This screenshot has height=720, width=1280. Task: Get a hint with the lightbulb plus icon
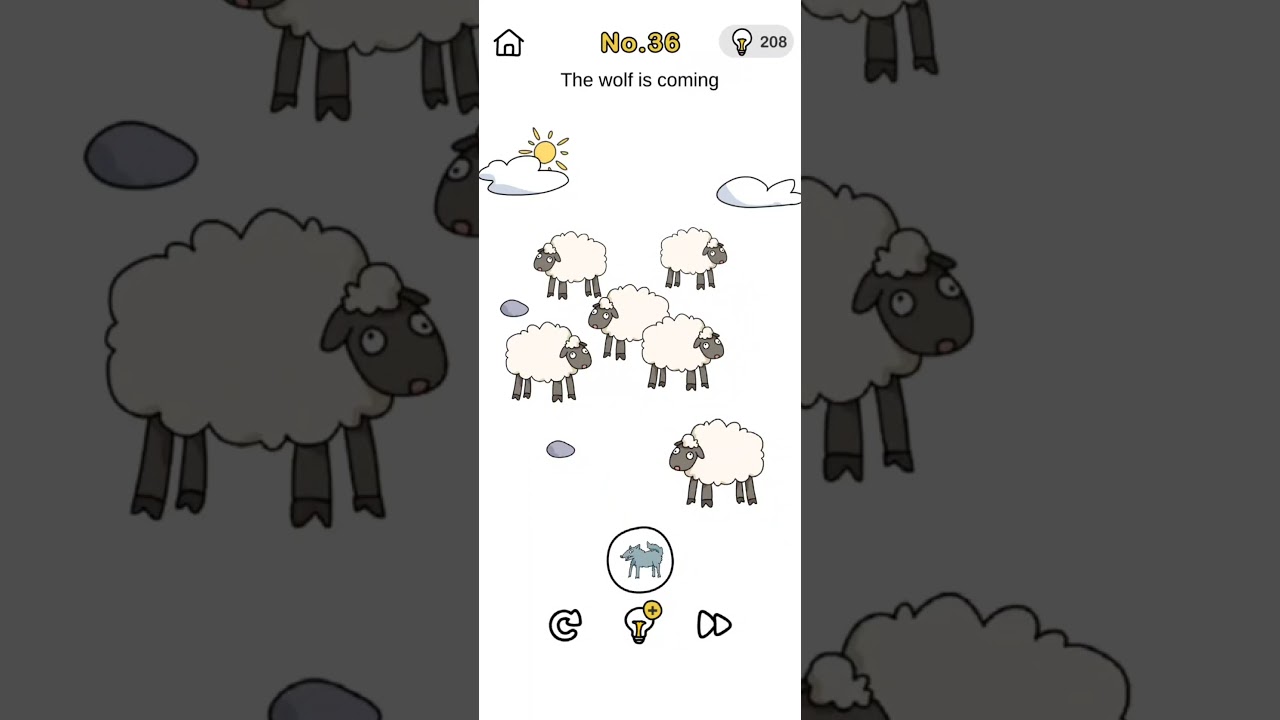[x=640, y=625]
